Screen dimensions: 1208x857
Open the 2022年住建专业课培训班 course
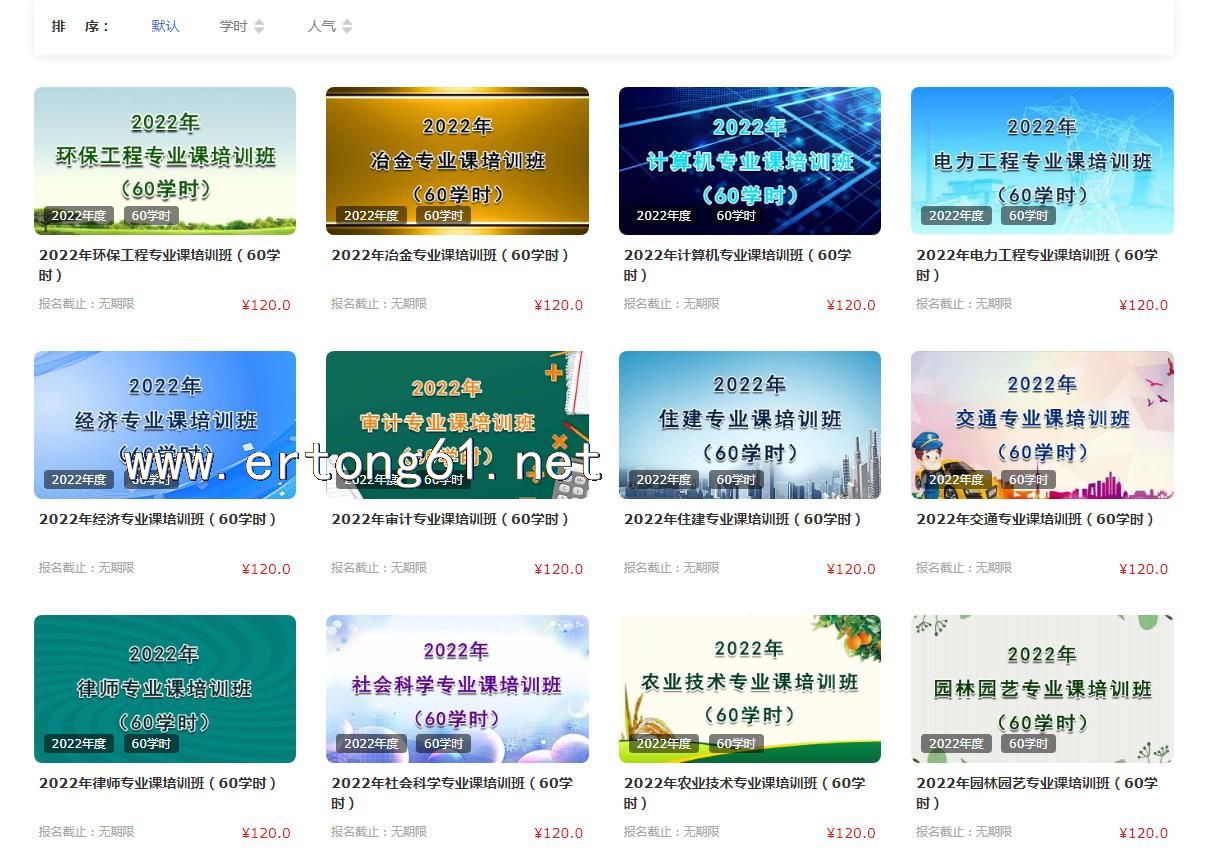tap(749, 424)
